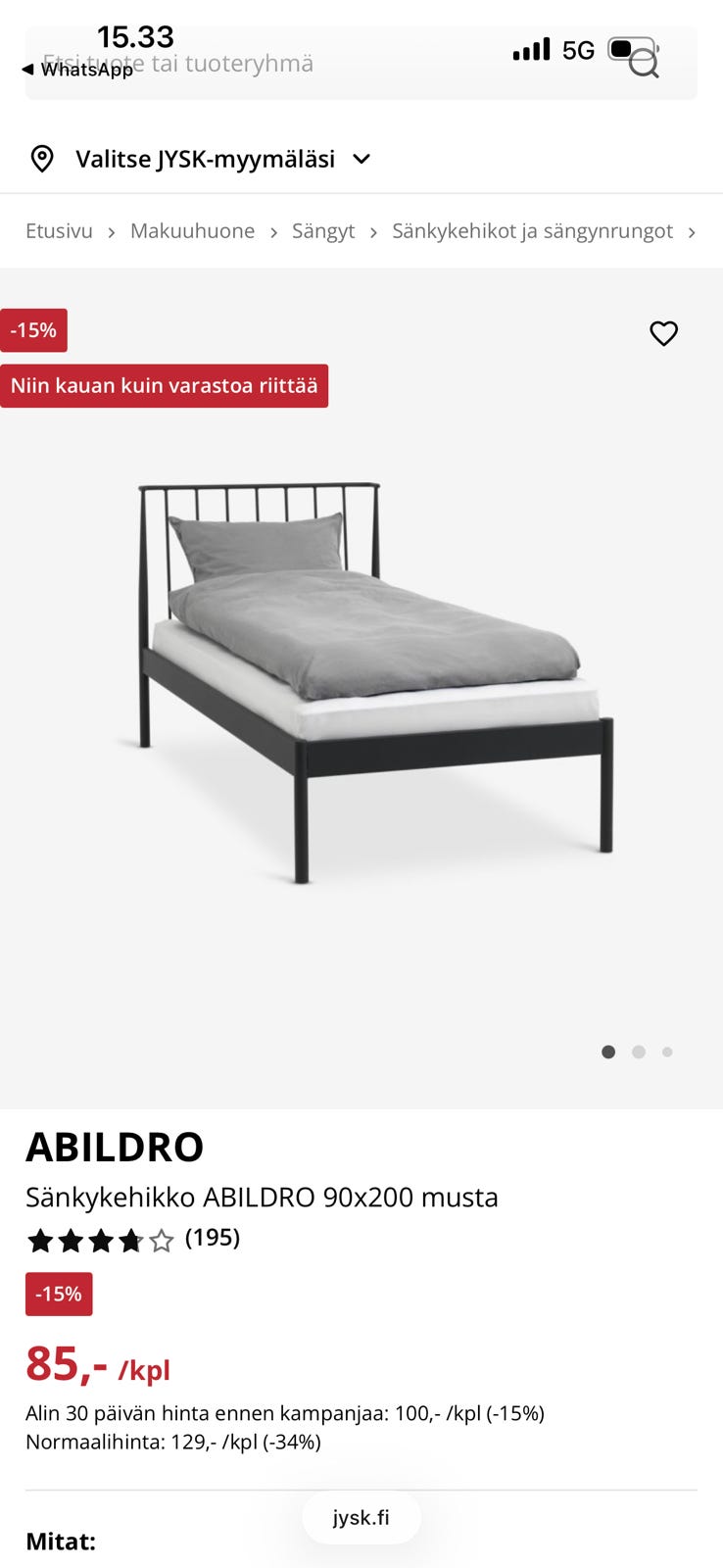The width and height of the screenshot is (723, 1568).
Task: Open Sänkykehikot ja sängynrungot breadcrumb
Action: click(532, 231)
